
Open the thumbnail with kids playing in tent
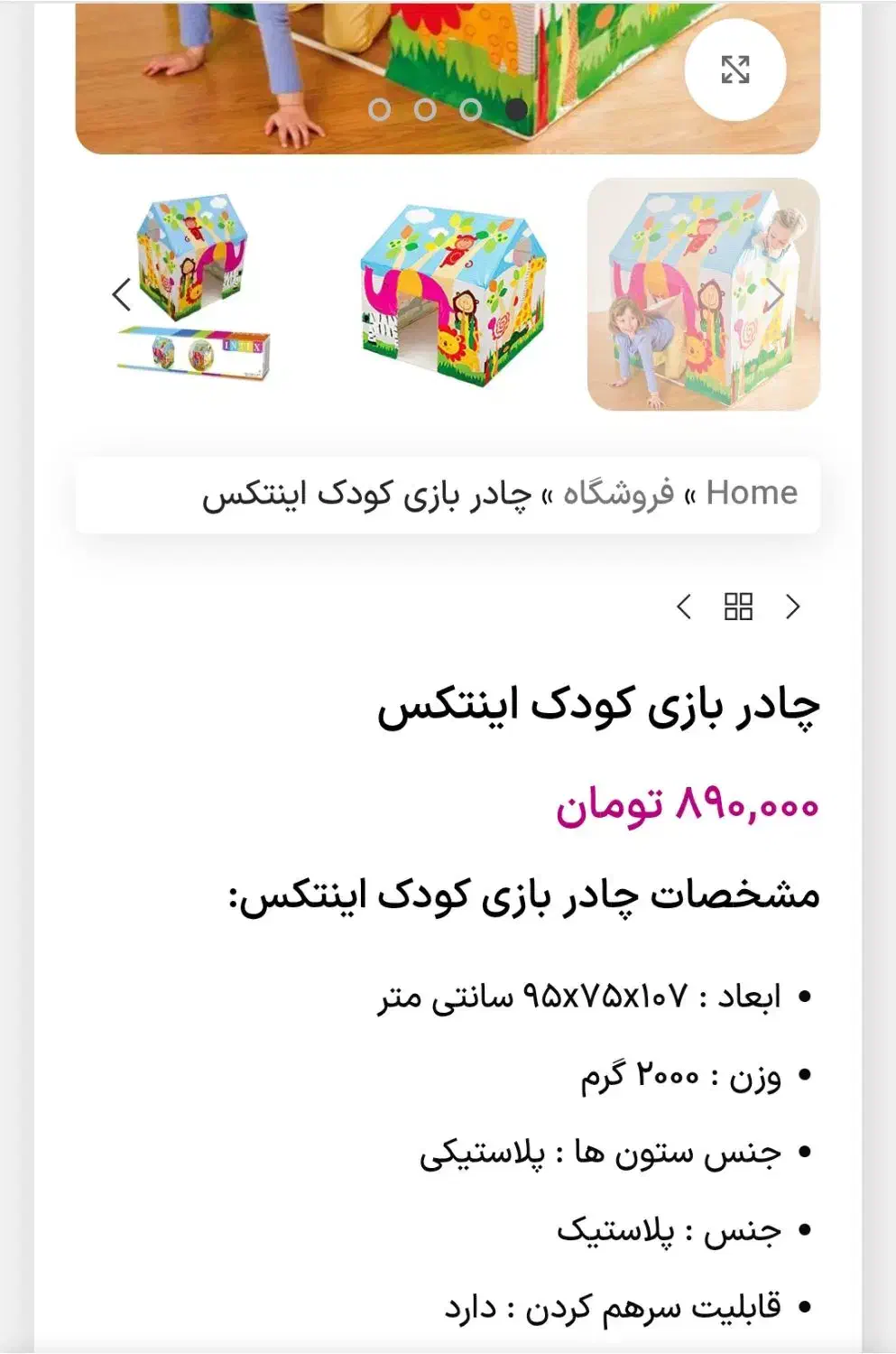704,294
